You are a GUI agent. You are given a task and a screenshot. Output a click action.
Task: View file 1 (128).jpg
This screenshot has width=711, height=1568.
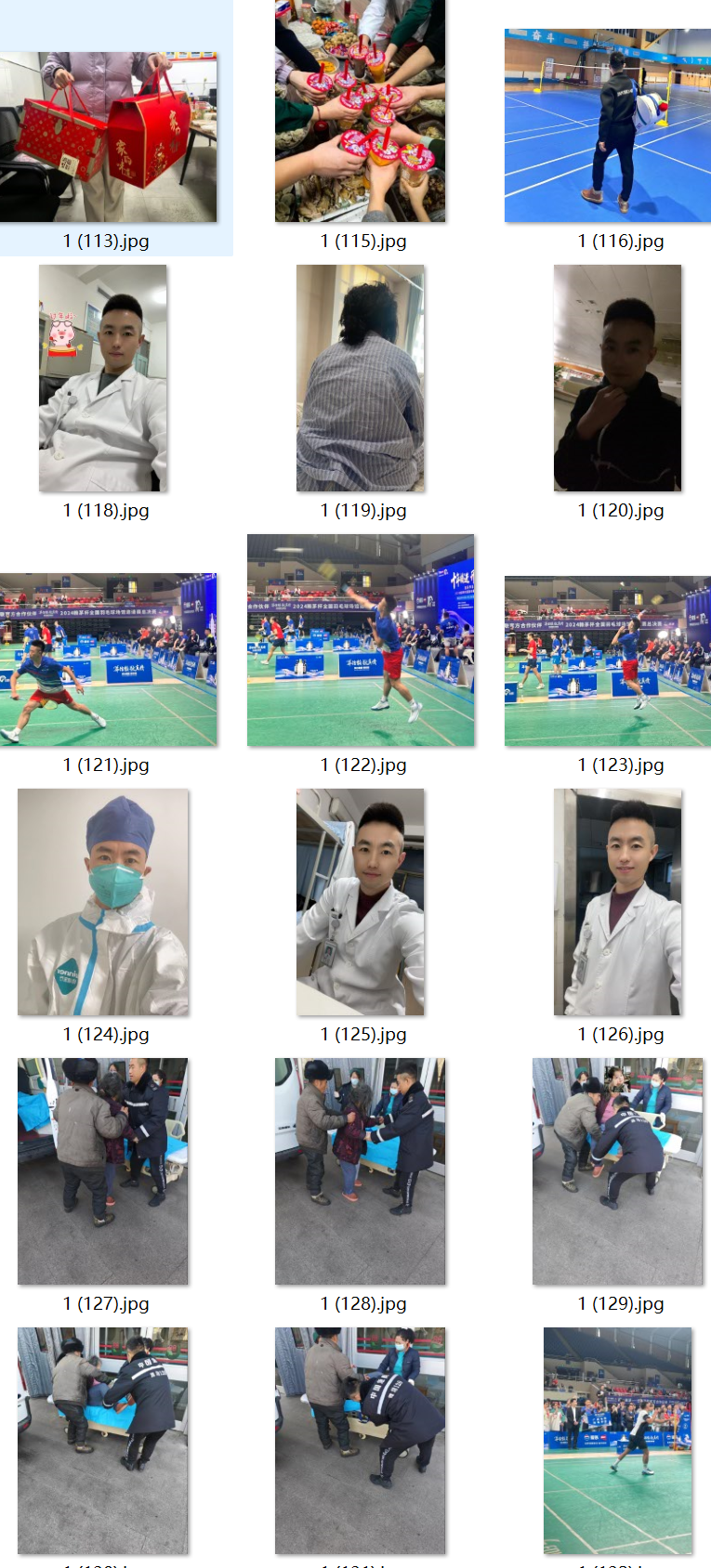point(360,1171)
